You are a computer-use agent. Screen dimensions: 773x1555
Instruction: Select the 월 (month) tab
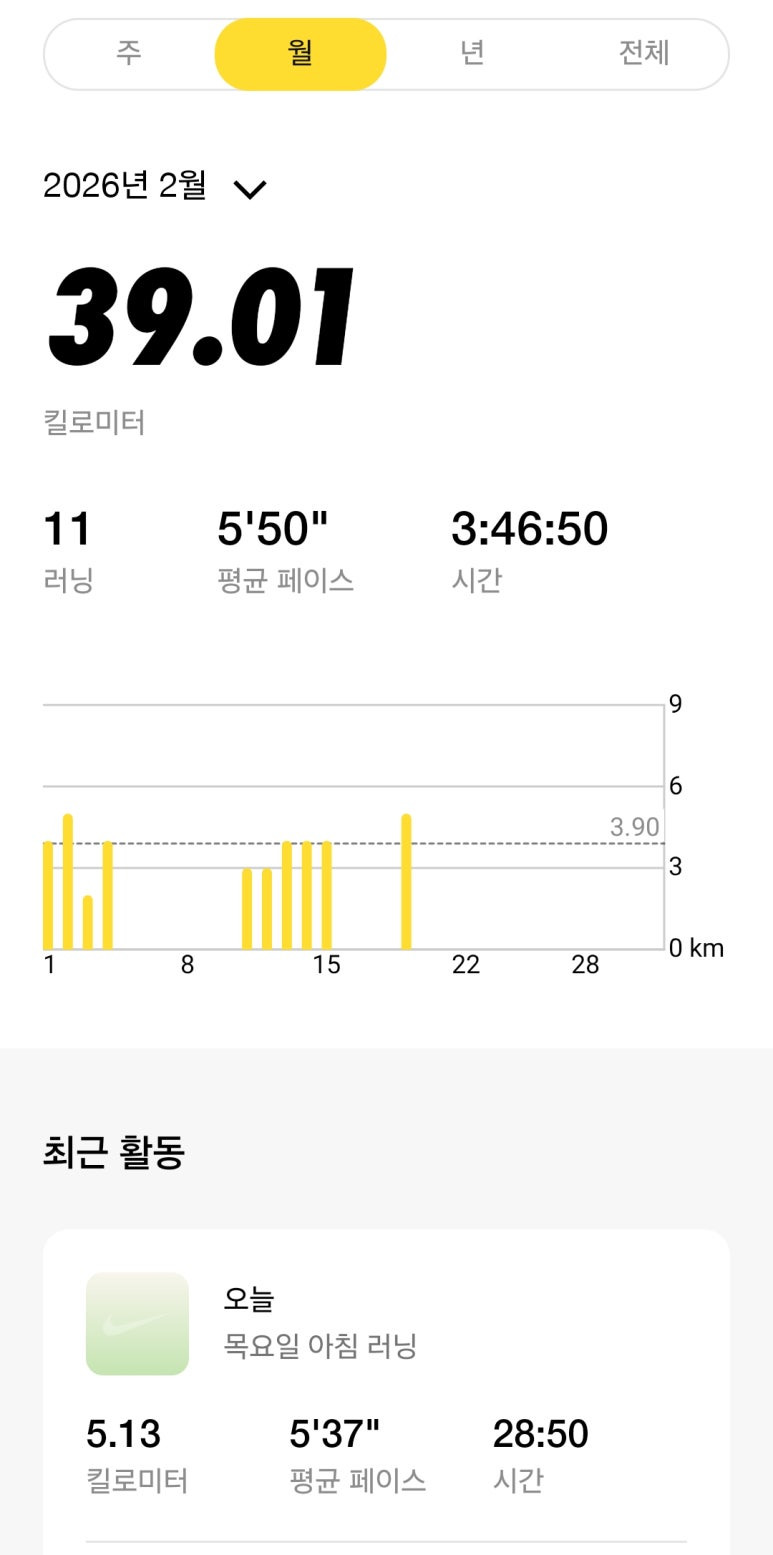pos(300,54)
